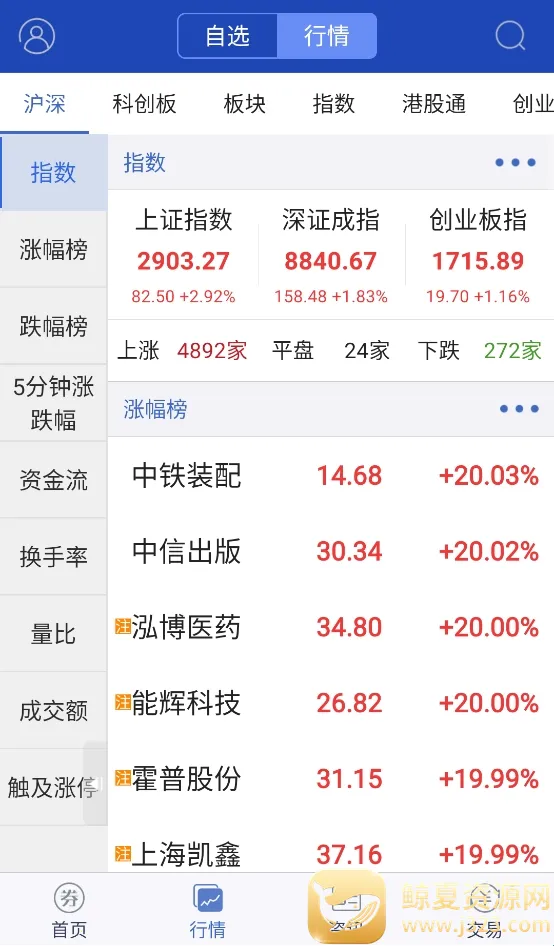
Task: Choose 成交额 in the side menu
Action: 54,711
